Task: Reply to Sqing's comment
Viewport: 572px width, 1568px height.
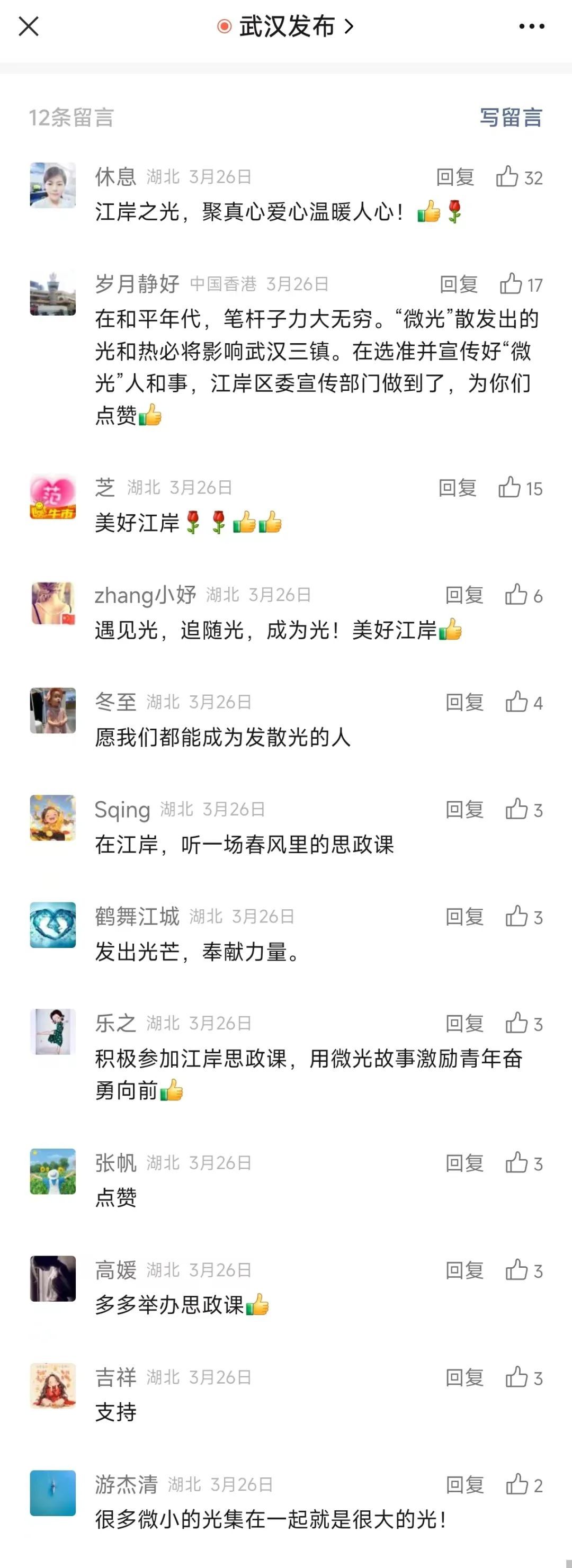Action: pyautogui.click(x=464, y=810)
